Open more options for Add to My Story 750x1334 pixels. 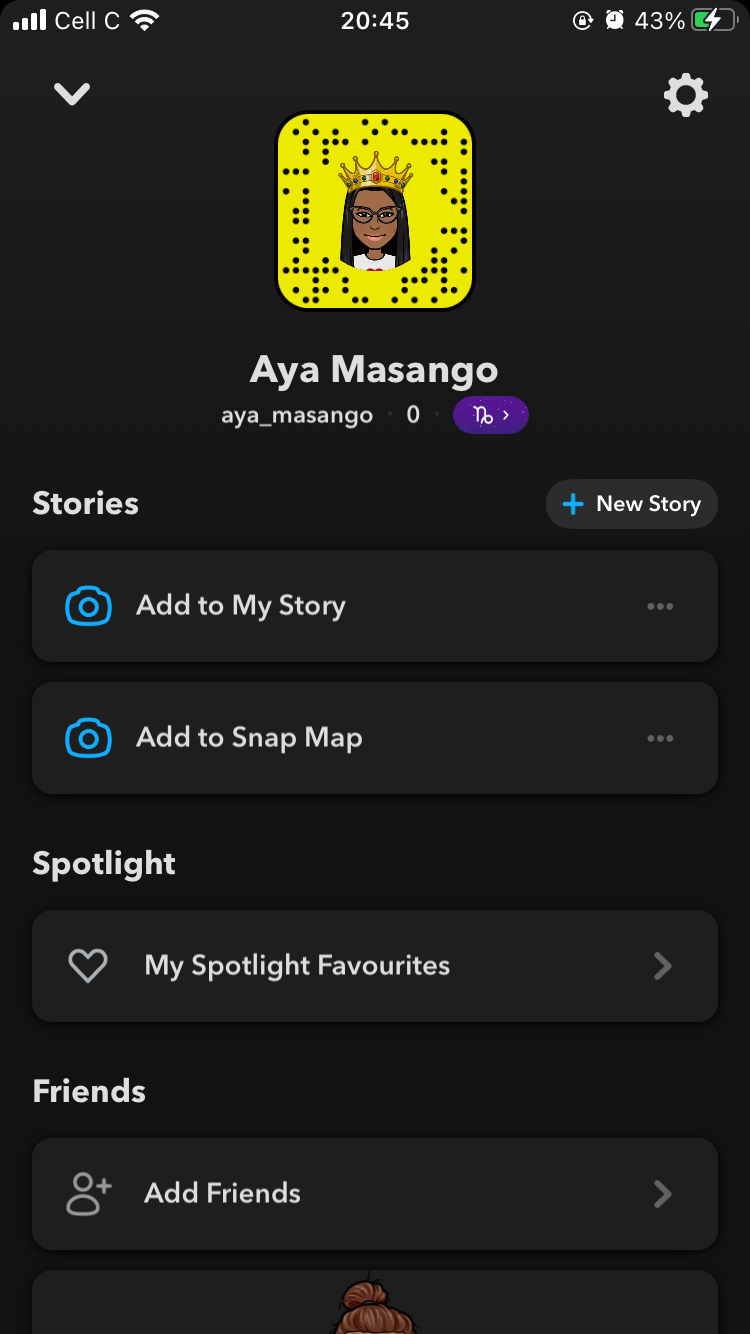click(x=661, y=606)
